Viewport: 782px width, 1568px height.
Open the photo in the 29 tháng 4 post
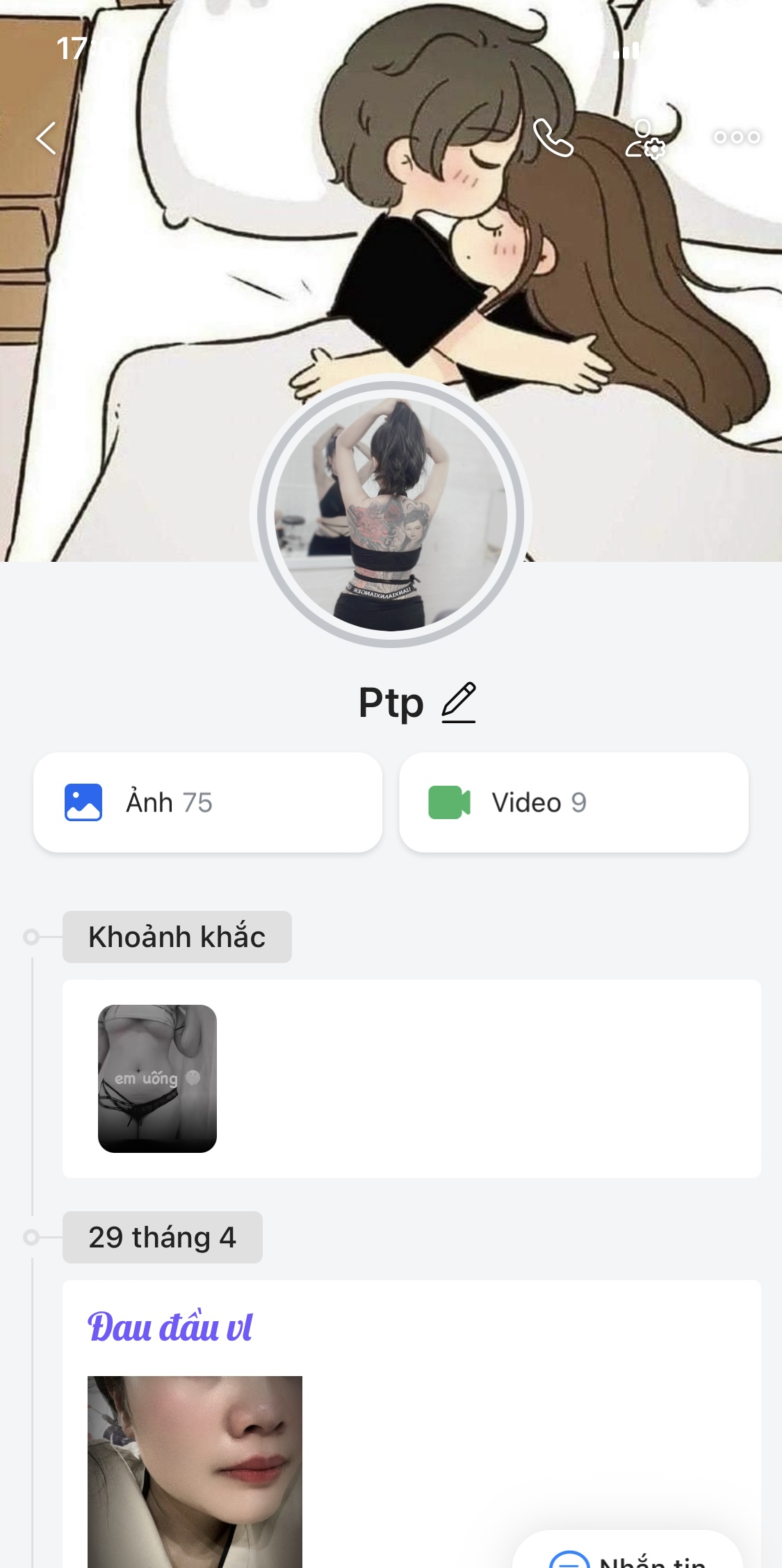(195, 1471)
